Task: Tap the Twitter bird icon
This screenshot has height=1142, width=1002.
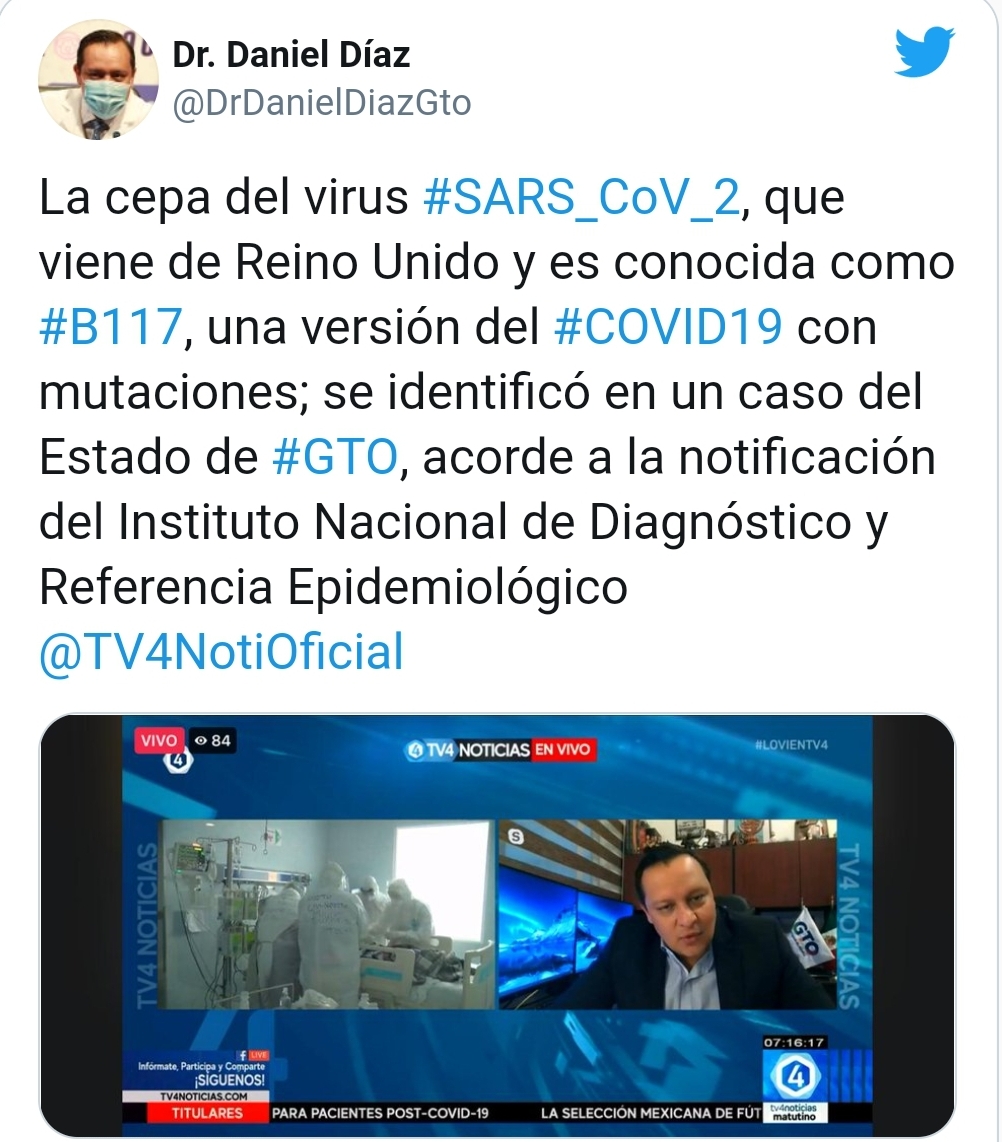Action: 924,53
